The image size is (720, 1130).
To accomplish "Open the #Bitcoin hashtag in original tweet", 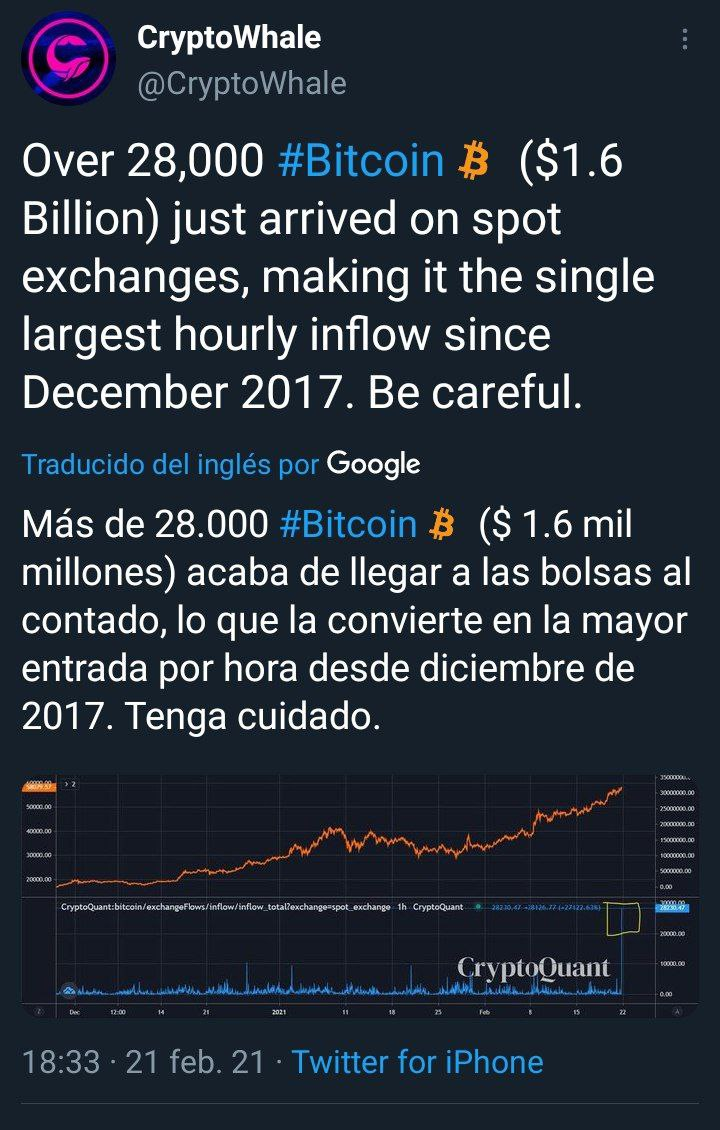I will 360,161.
